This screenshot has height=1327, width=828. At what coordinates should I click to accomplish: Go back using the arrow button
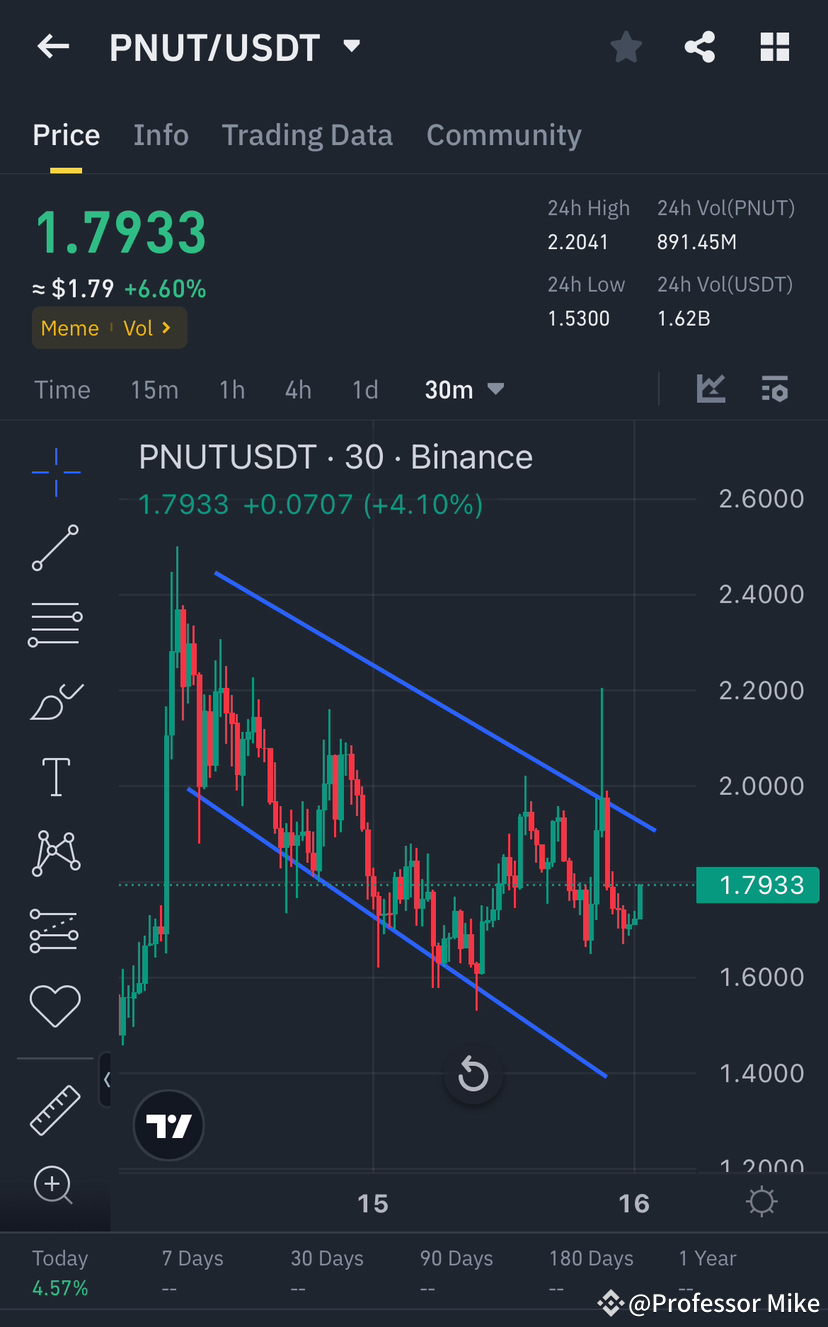[x=52, y=46]
